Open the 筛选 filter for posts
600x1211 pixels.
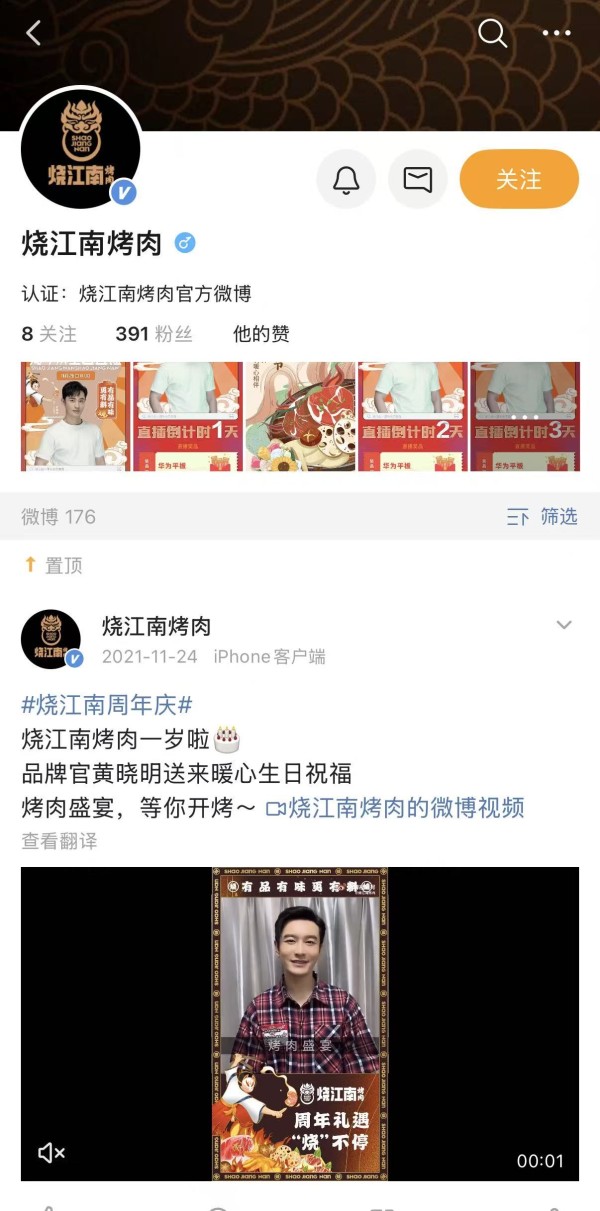(543, 517)
